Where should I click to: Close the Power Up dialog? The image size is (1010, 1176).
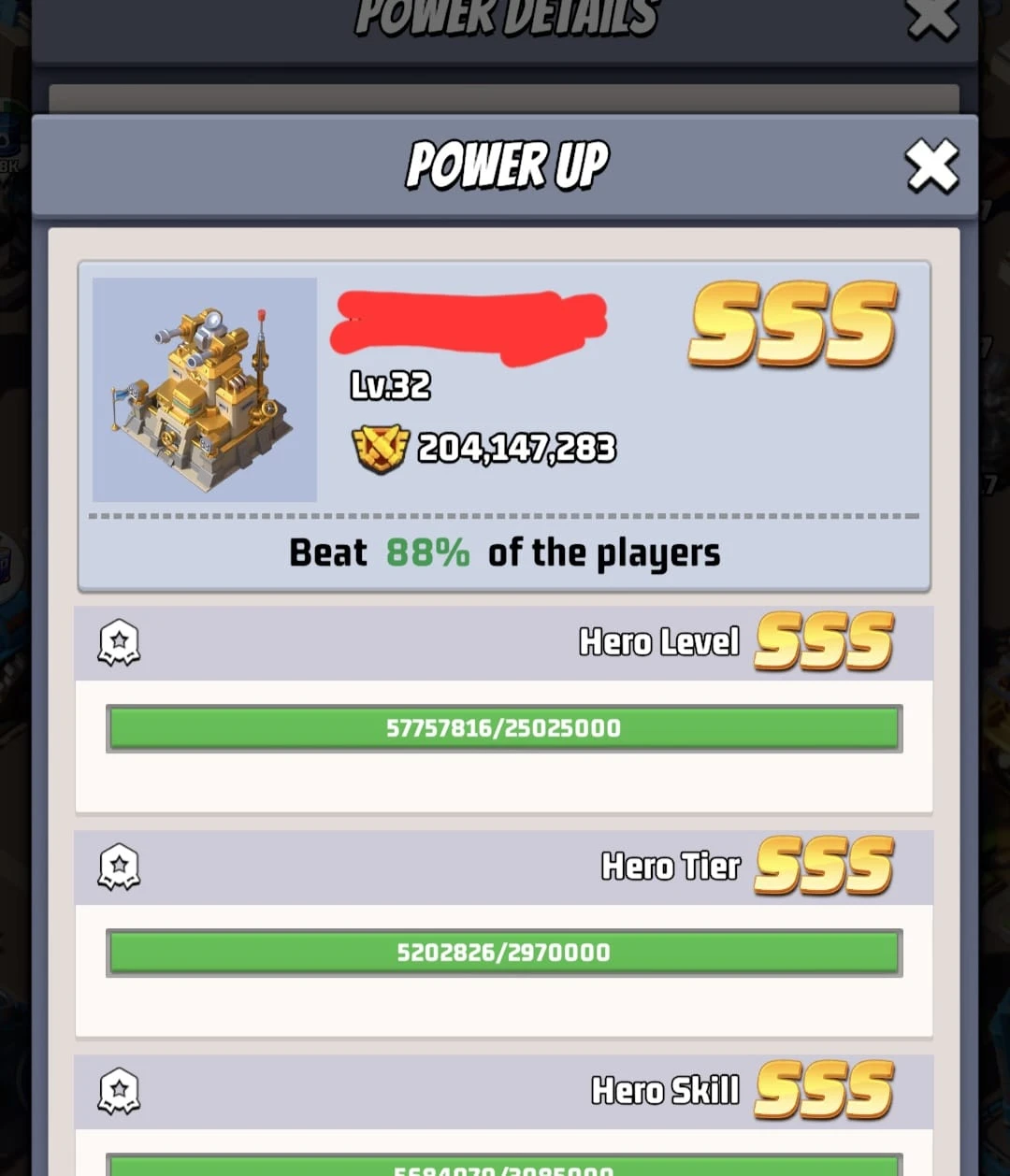931,167
